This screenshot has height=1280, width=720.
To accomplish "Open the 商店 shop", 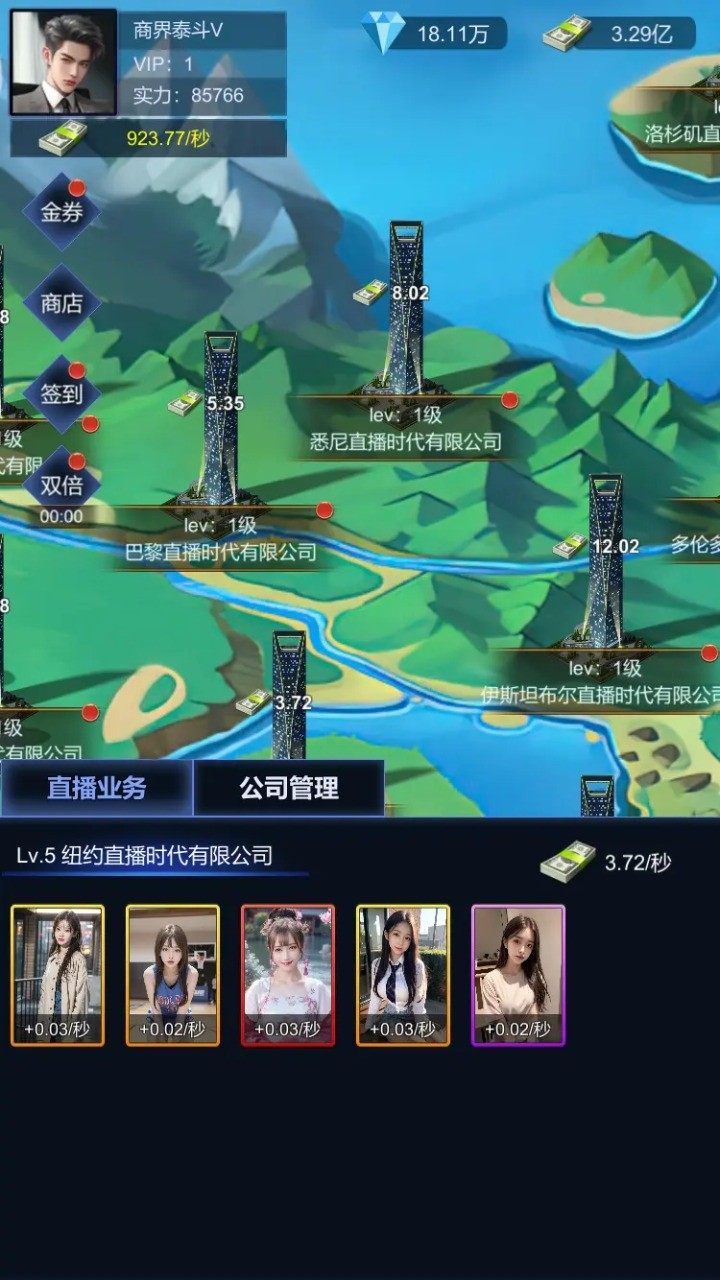I will point(62,302).
